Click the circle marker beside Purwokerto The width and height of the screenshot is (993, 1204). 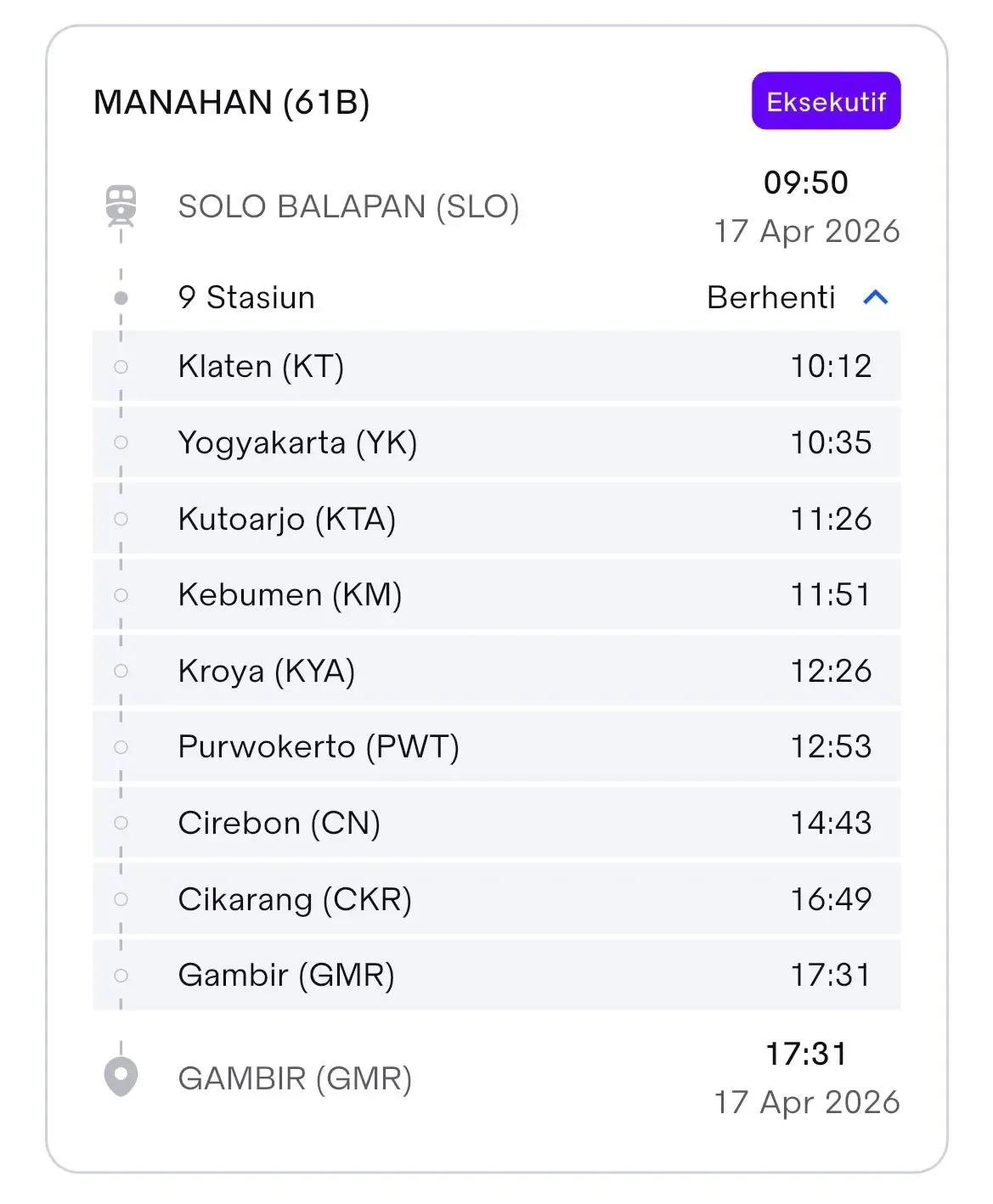pyautogui.click(x=121, y=747)
